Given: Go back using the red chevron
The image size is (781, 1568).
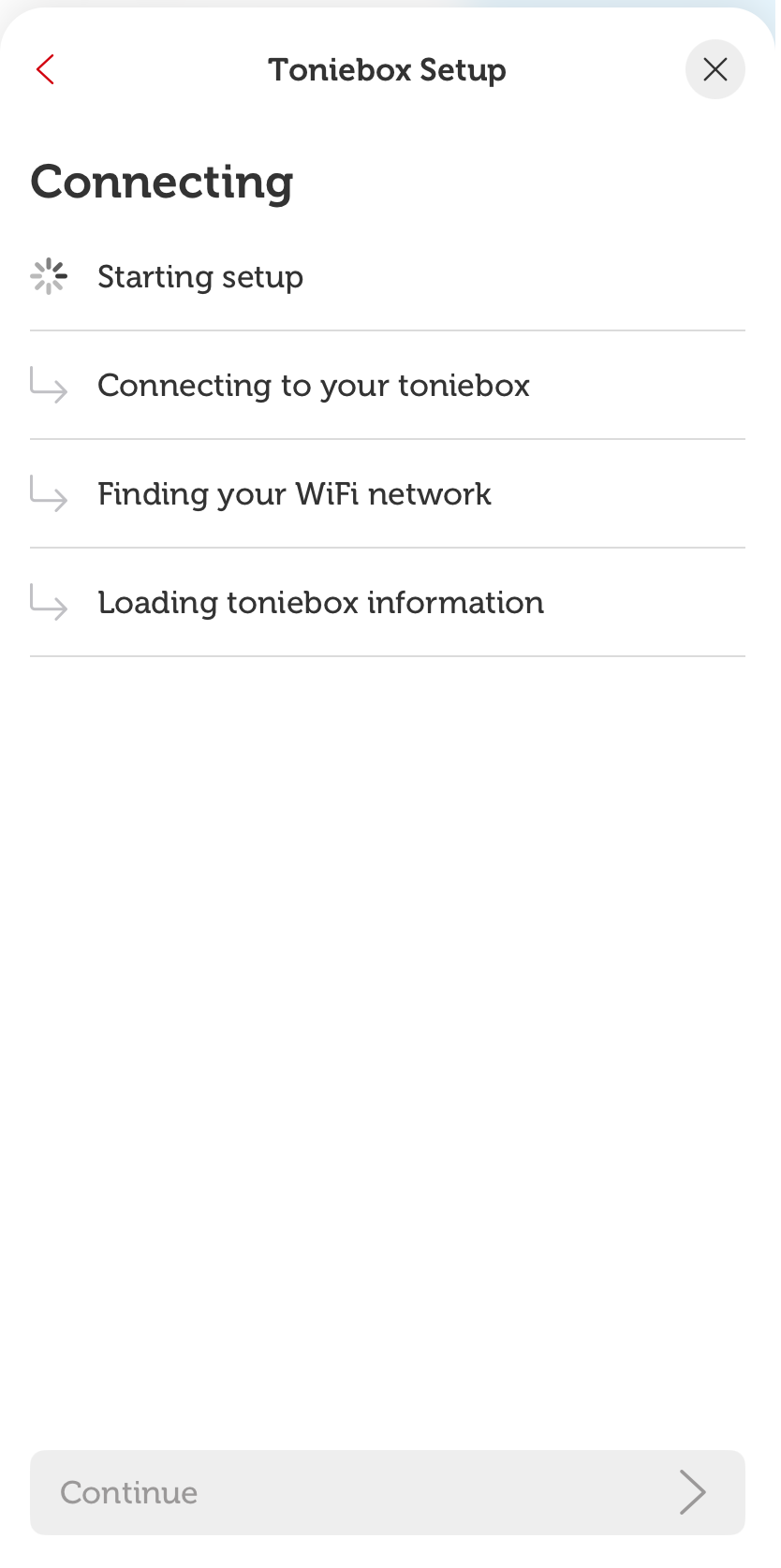Looking at the screenshot, I should tap(44, 69).
